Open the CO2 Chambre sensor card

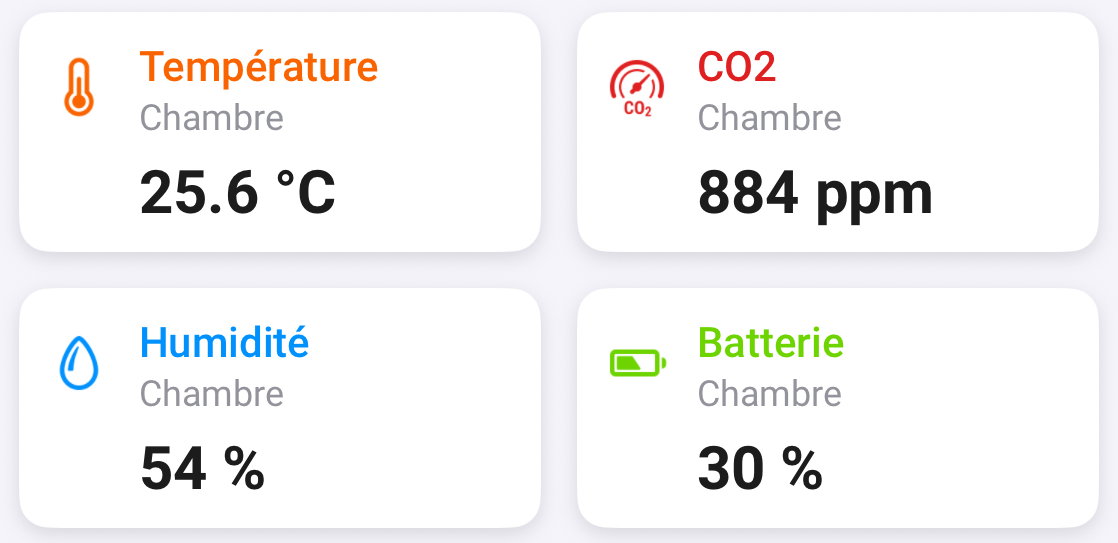click(838, 132)
